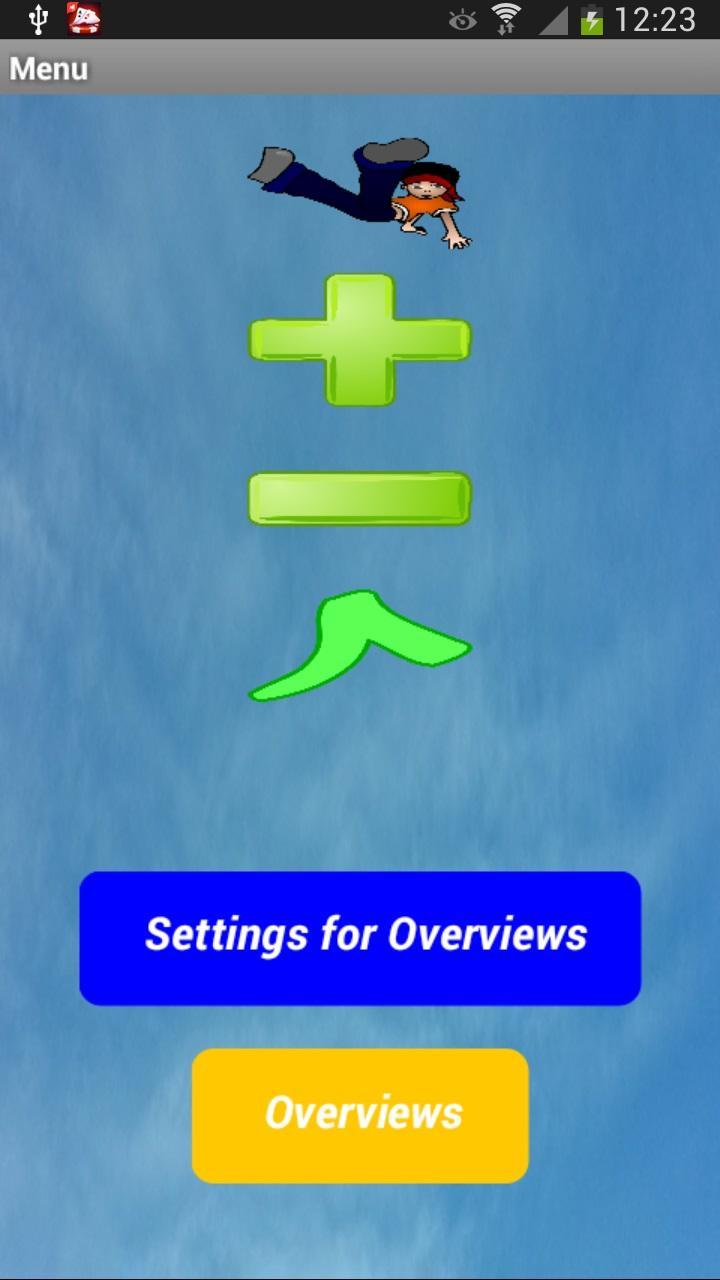Open the yellow Overviews button

click(x=360, y=1115)
